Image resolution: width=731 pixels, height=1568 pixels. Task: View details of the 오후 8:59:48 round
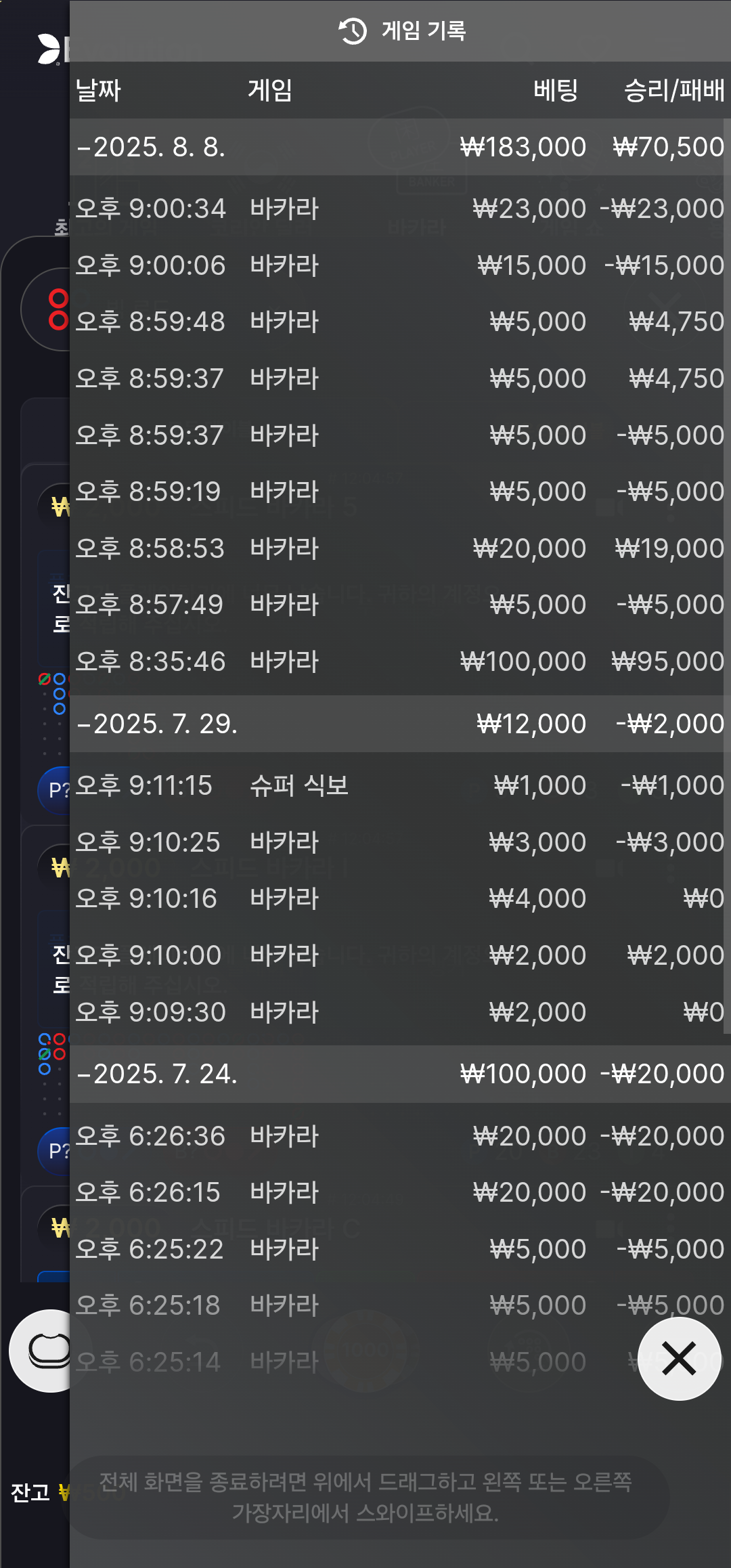pos(397,322)
